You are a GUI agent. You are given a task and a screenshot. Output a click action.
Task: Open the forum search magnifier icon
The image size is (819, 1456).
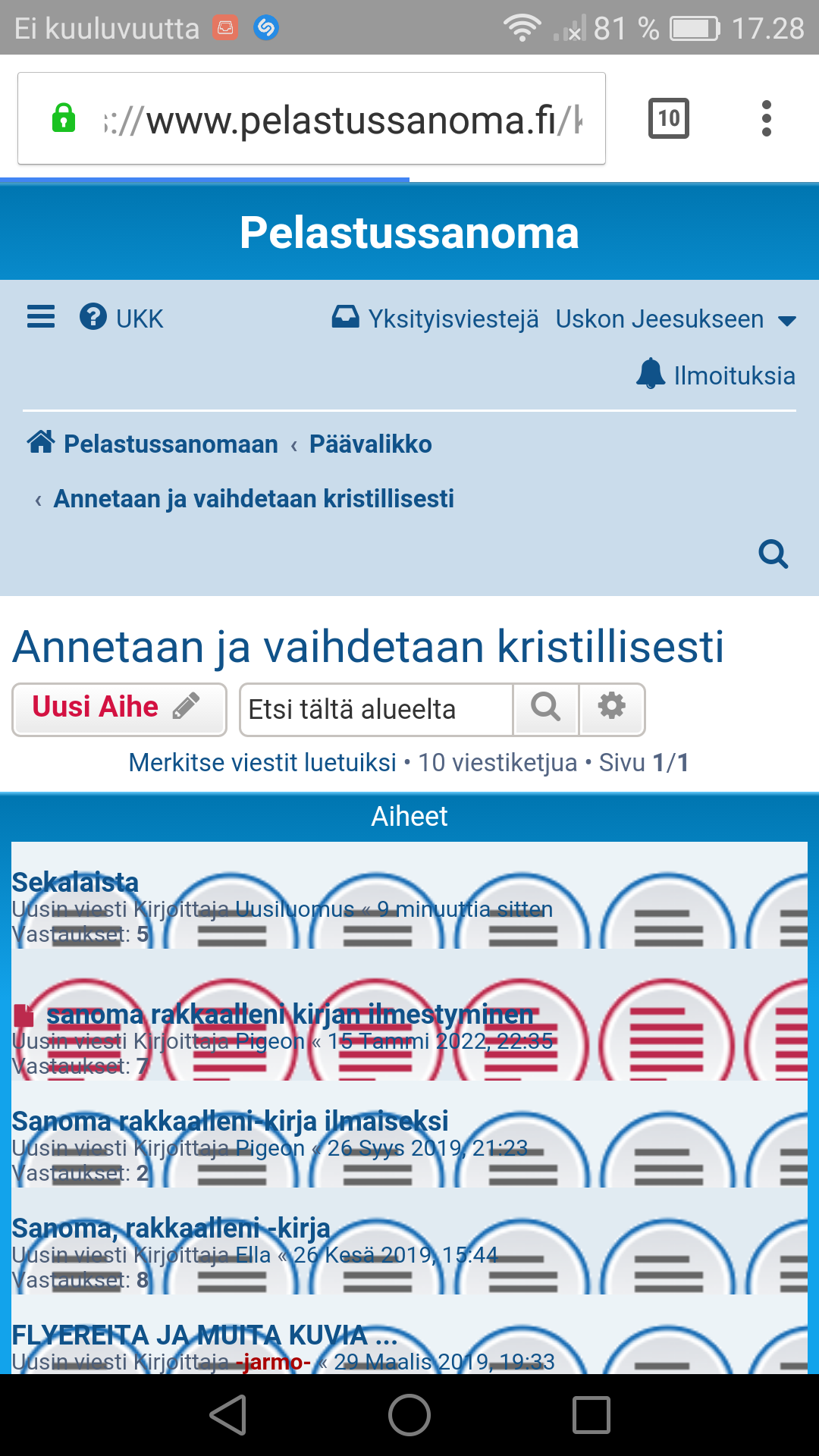[x=773, y=554]
